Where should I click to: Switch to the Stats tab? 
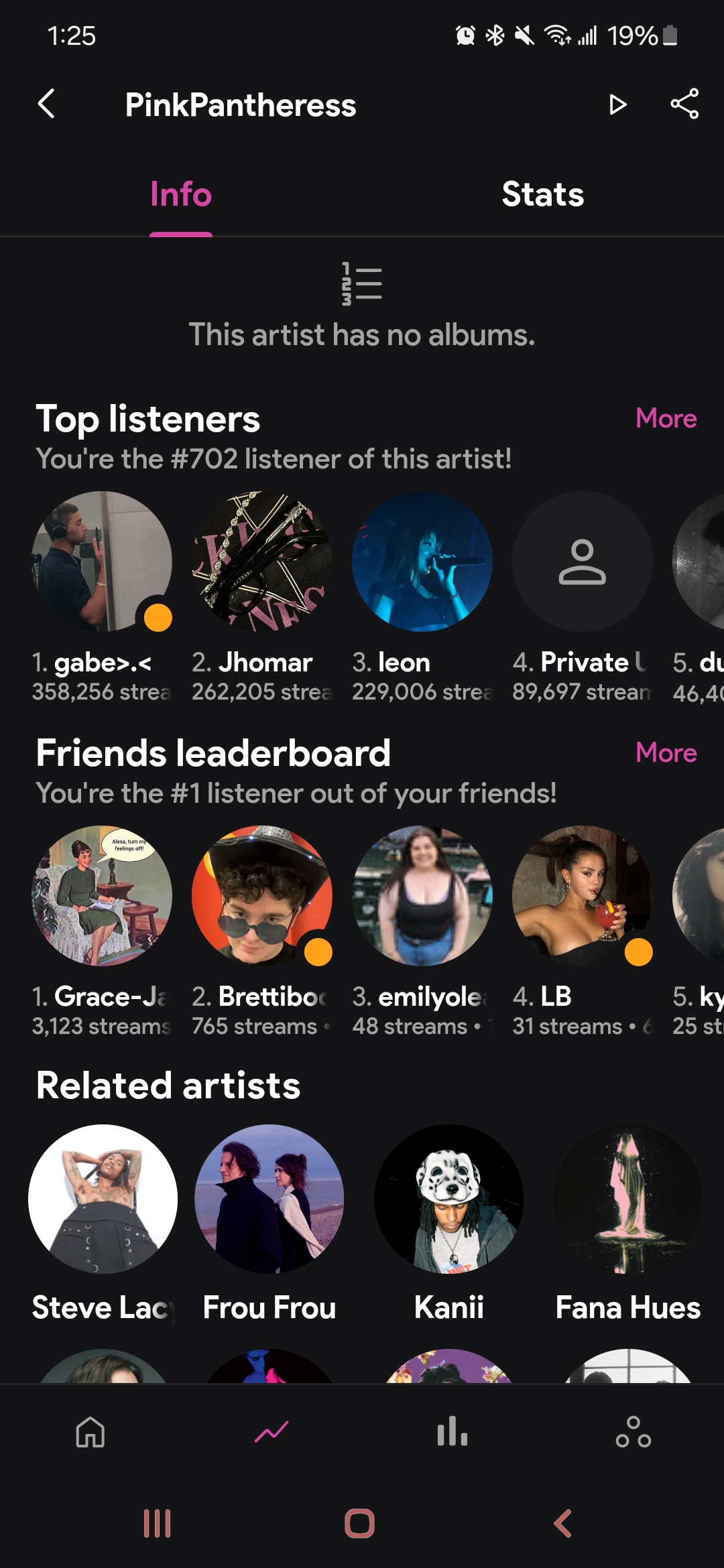[542, 195]
